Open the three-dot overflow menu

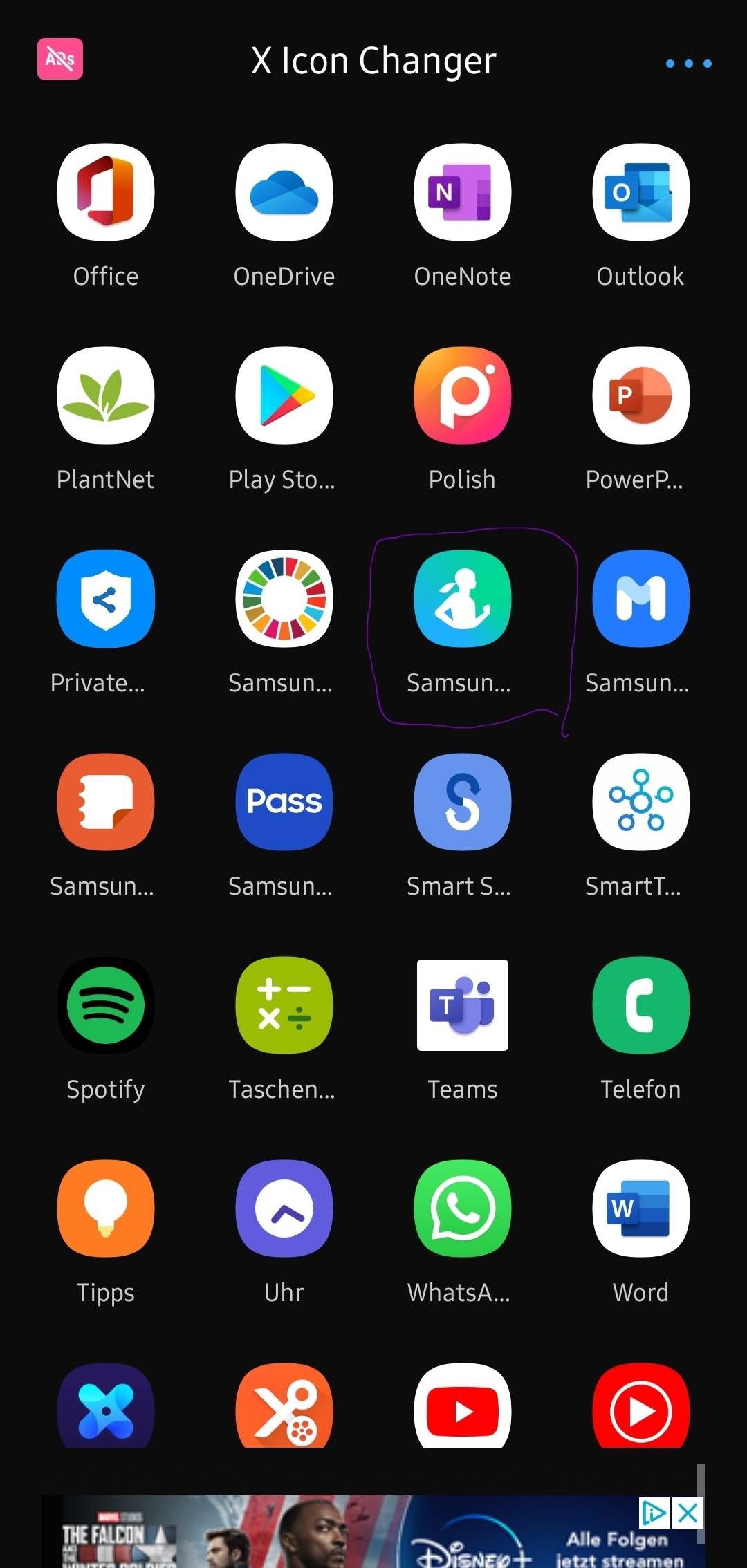pos(688,63)
